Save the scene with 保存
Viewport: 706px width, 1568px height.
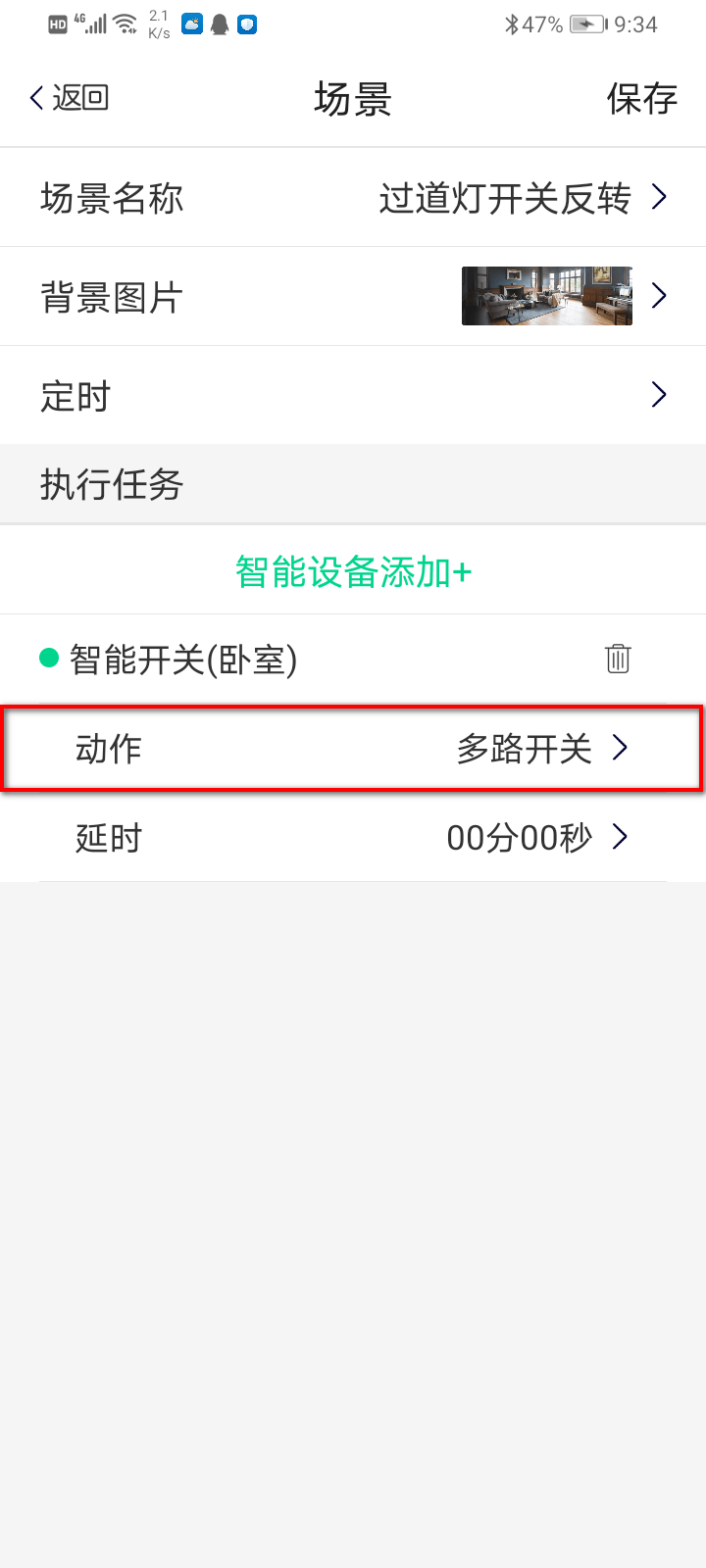click(641, 99)
